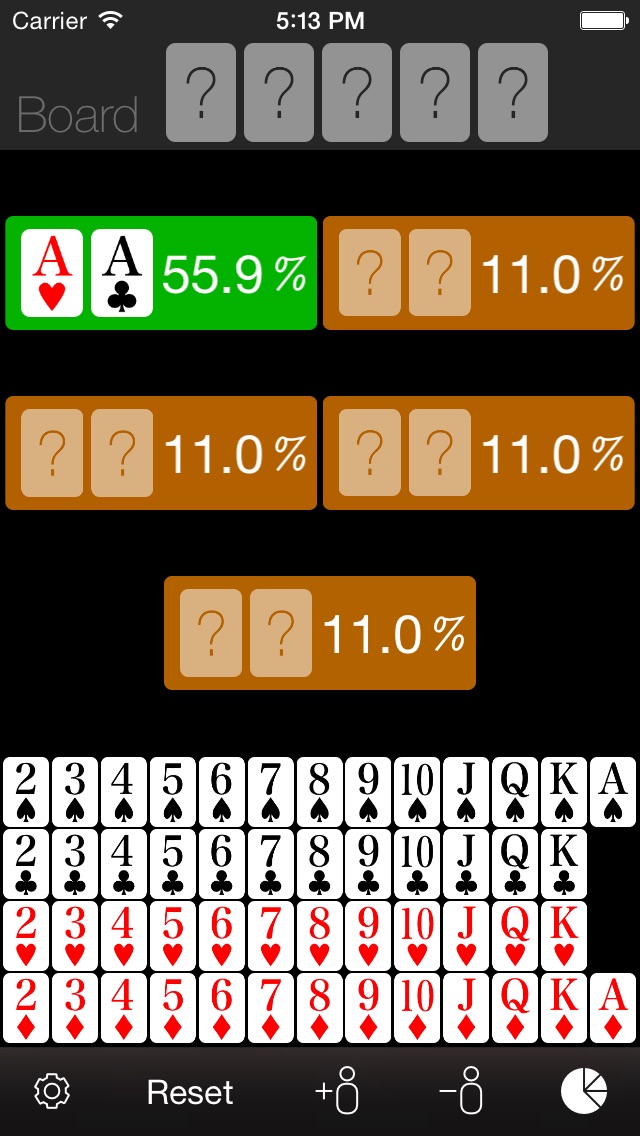Tap the Reset button
The width and height of the screenshot is (640, 1136).
190,1092
